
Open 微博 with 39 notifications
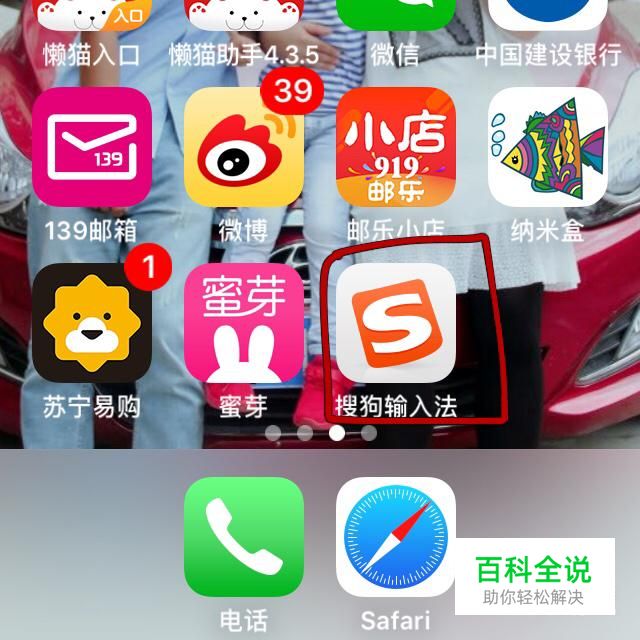tap(244, 147)
